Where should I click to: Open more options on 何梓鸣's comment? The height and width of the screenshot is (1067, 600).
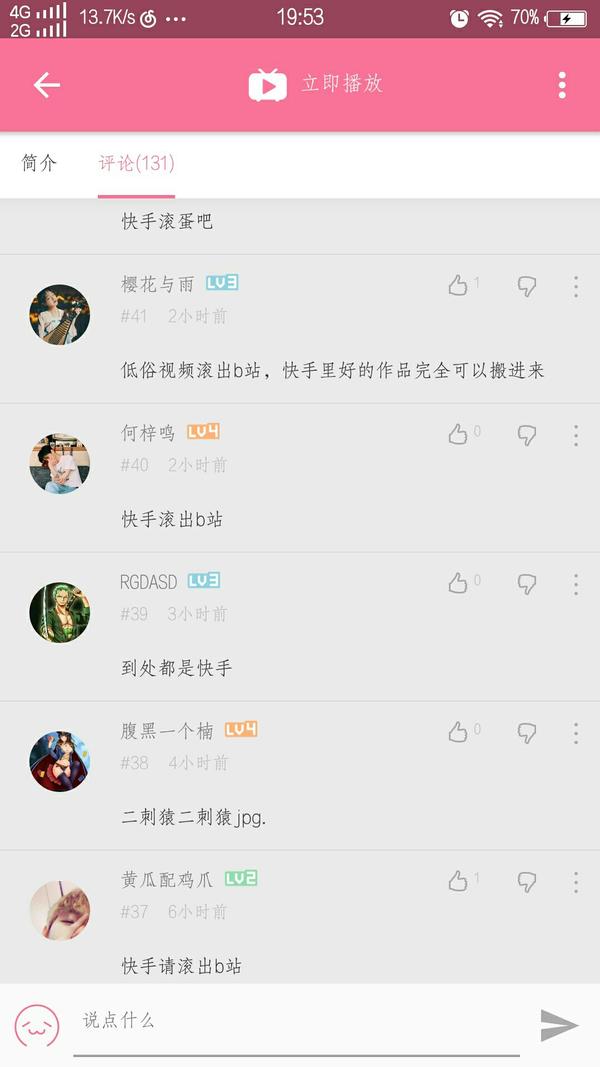pos(576,436)
